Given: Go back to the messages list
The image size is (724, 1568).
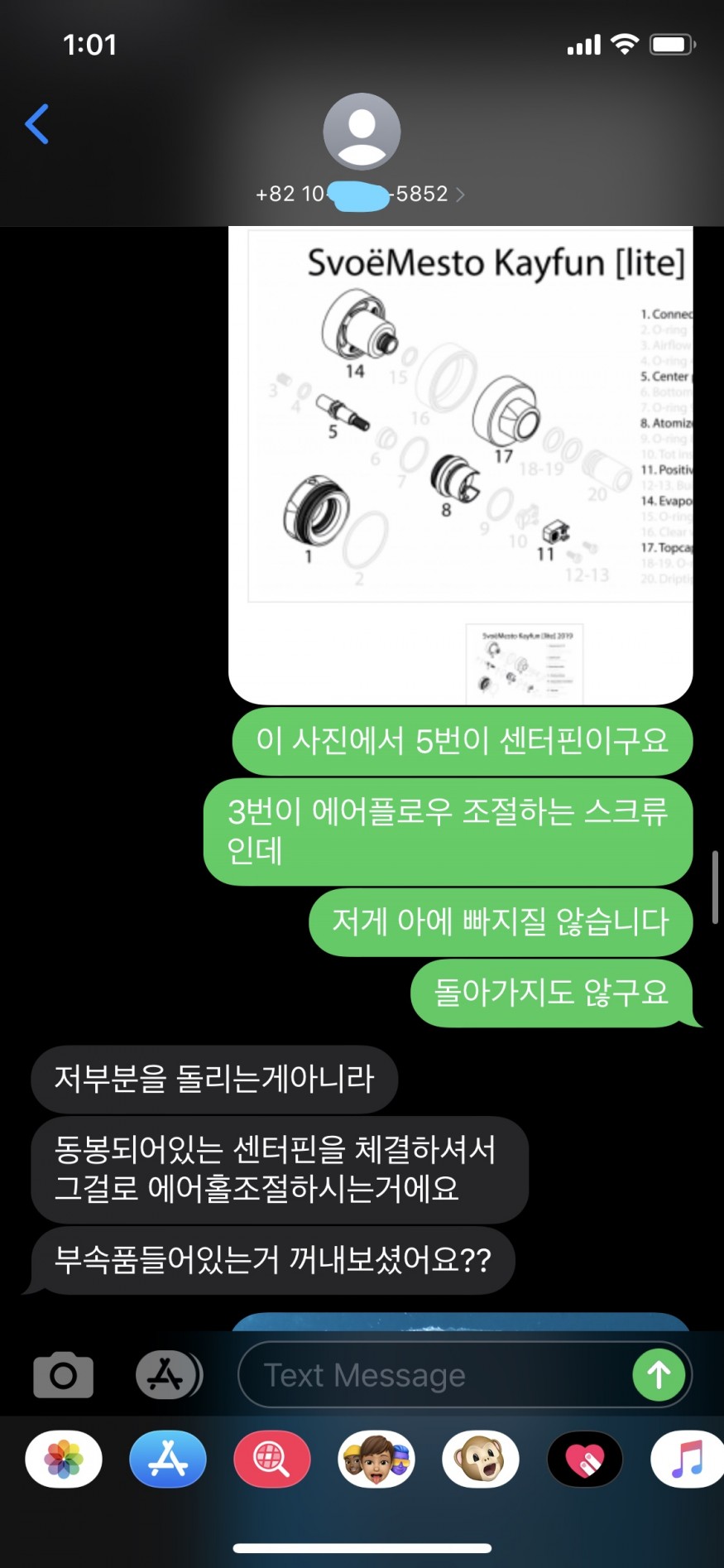Looking at the screenshot, I should tap(37, 124).
